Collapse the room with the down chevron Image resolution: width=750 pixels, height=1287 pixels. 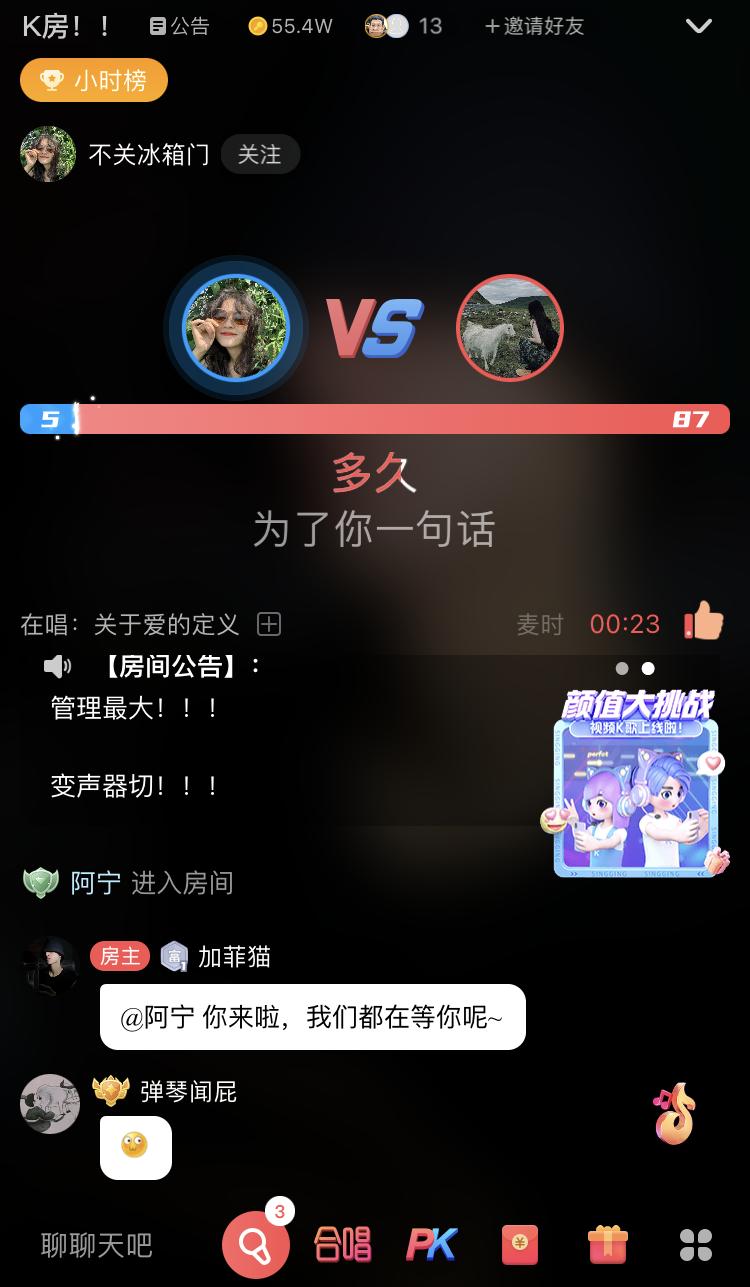[698, 27]
